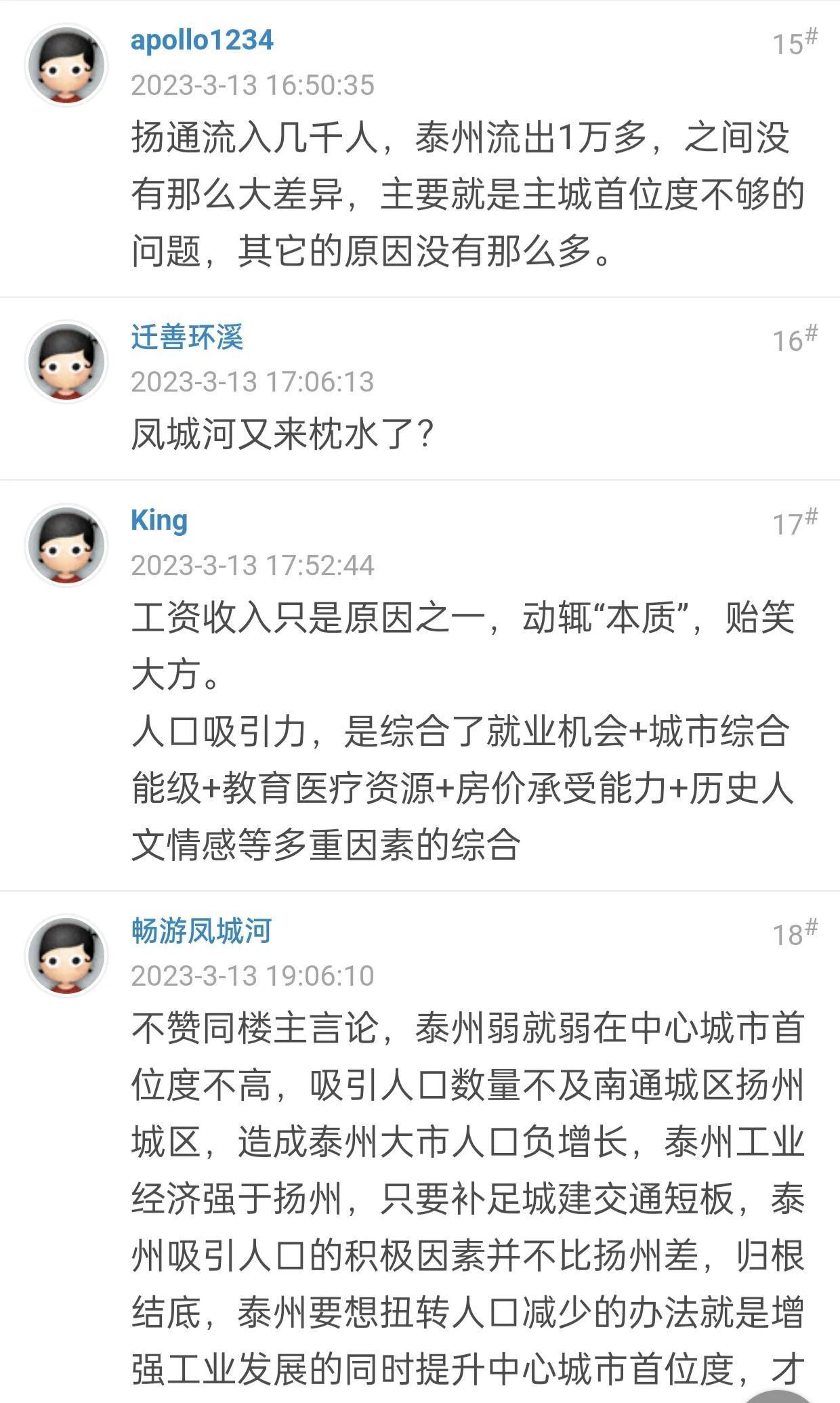
Task: Open 畅游凤城河's user profile
Action: [201, 930]
